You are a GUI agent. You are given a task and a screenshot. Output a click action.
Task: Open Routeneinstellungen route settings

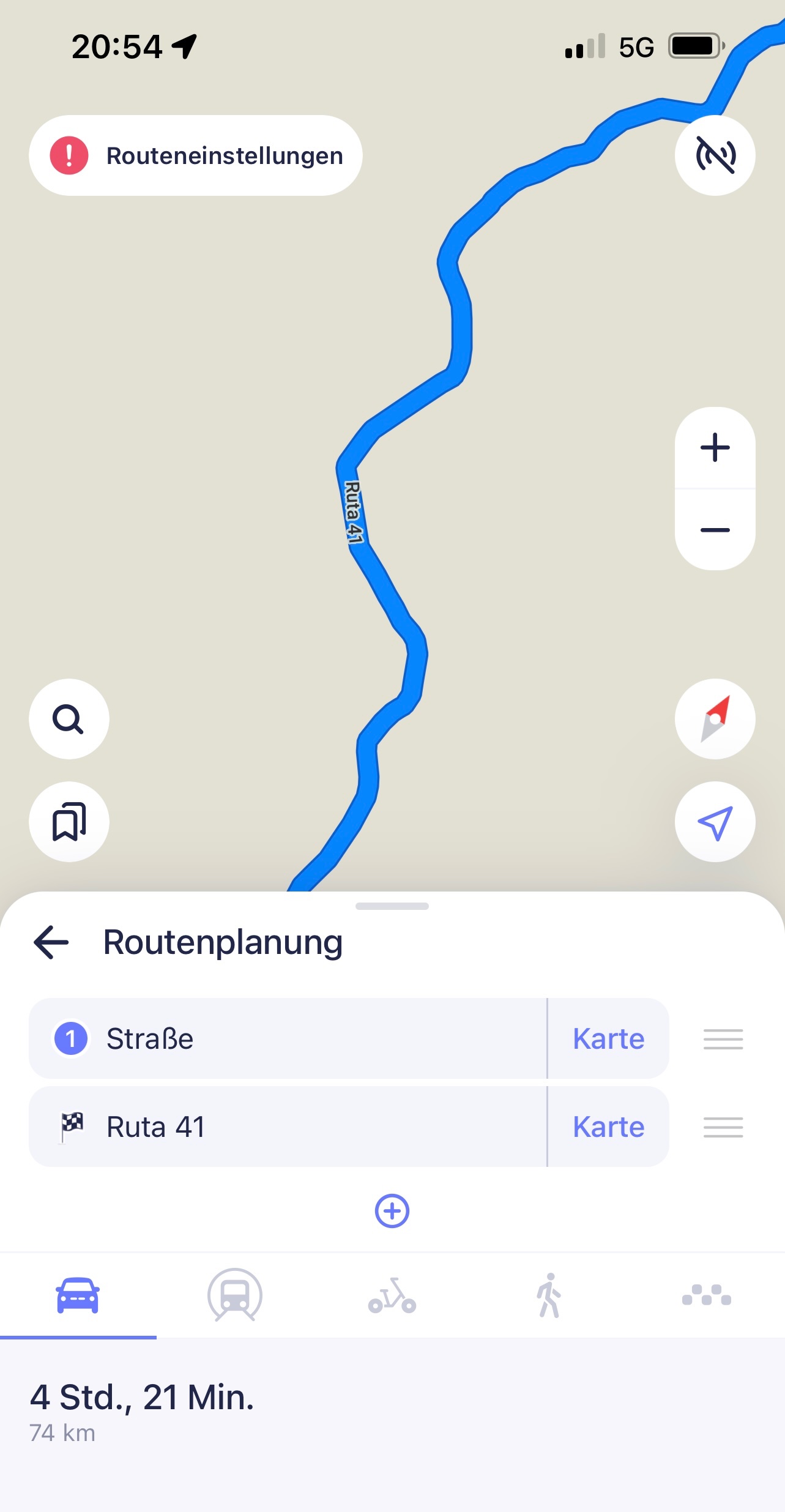click(x=196, y=155)
